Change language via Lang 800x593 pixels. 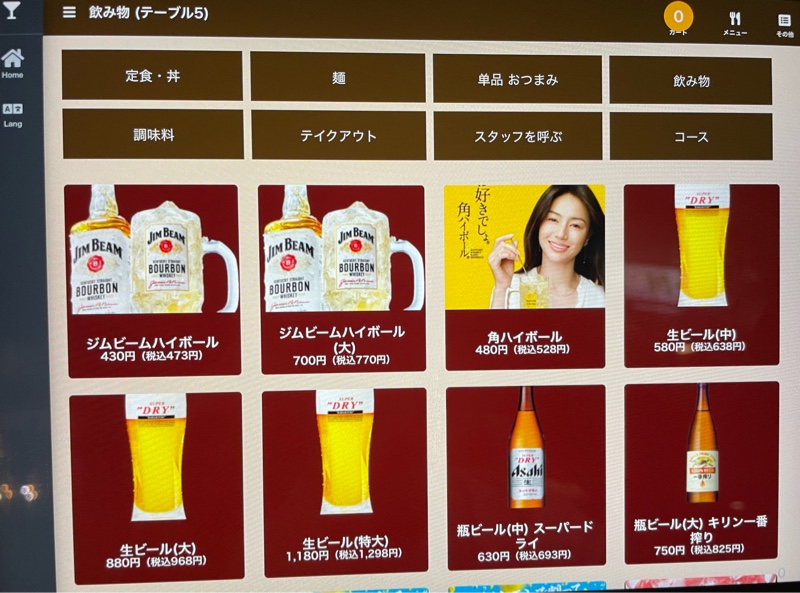point(12,114)
